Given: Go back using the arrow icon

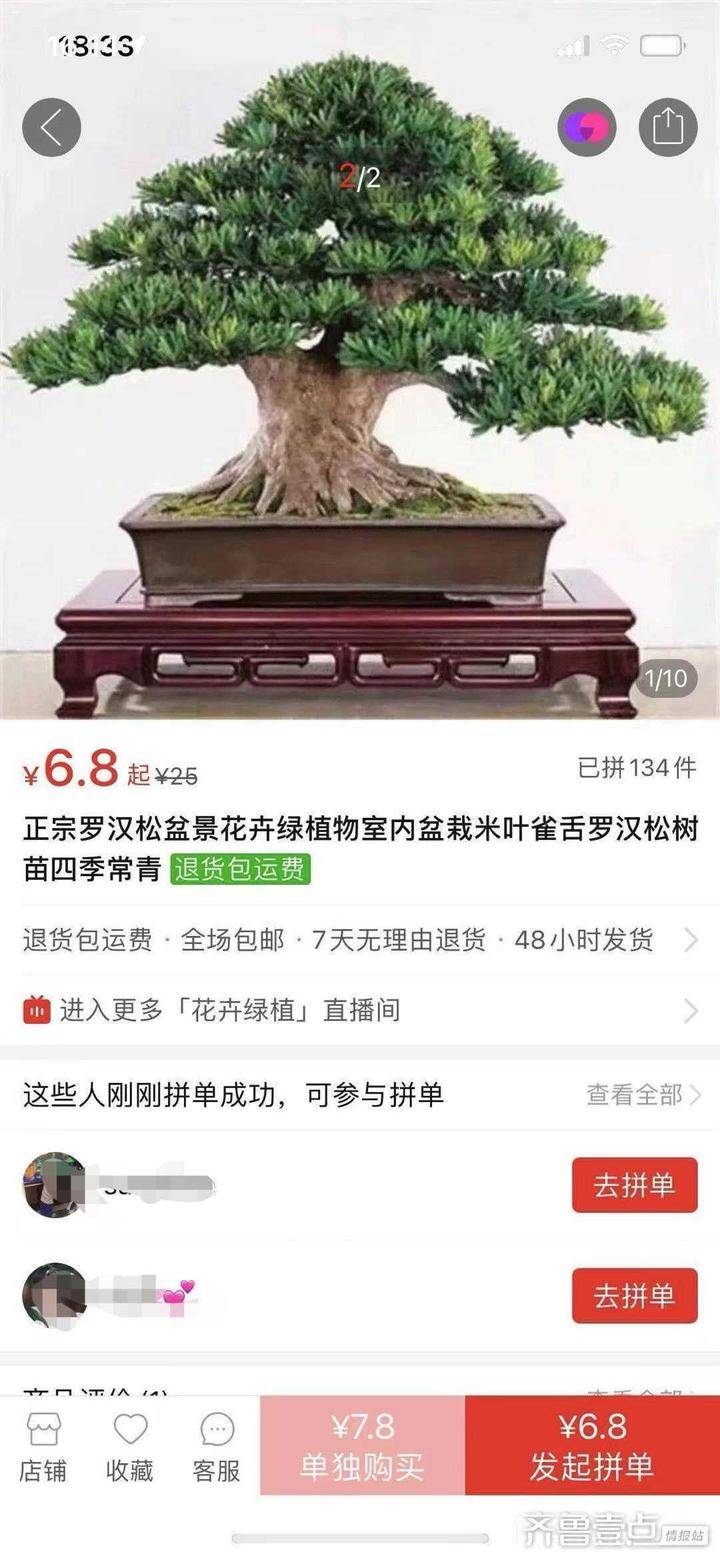Looking at the screenshot, I should tap(51, 127).
